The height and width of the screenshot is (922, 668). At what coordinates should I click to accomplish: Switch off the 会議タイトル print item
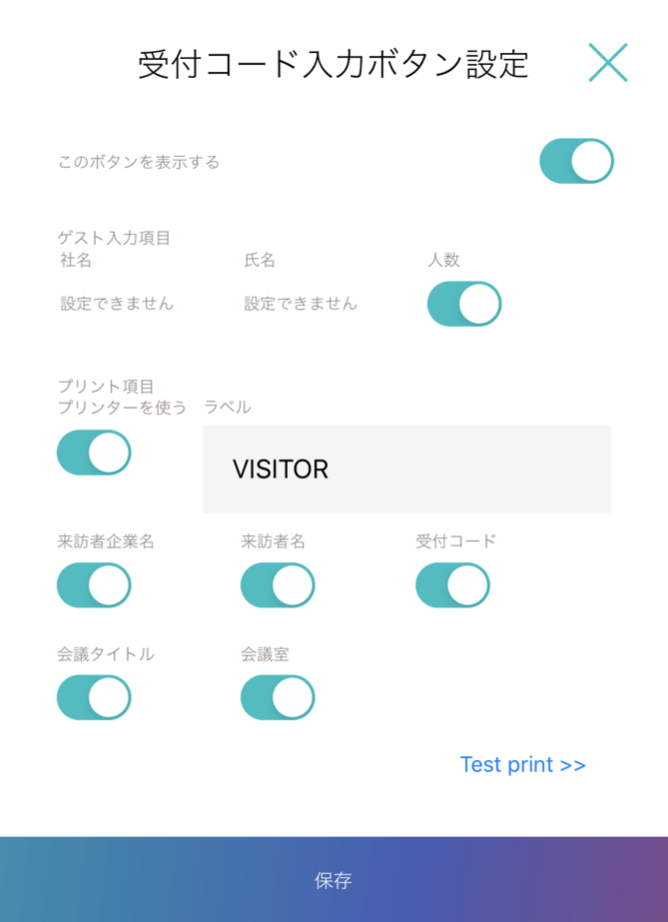94,697
